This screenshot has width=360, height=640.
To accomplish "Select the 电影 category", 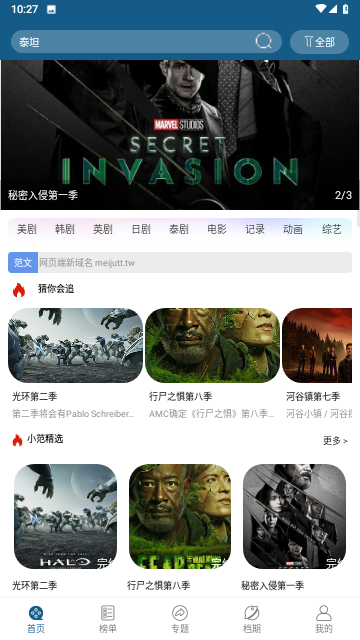I will tap(217, 229).
